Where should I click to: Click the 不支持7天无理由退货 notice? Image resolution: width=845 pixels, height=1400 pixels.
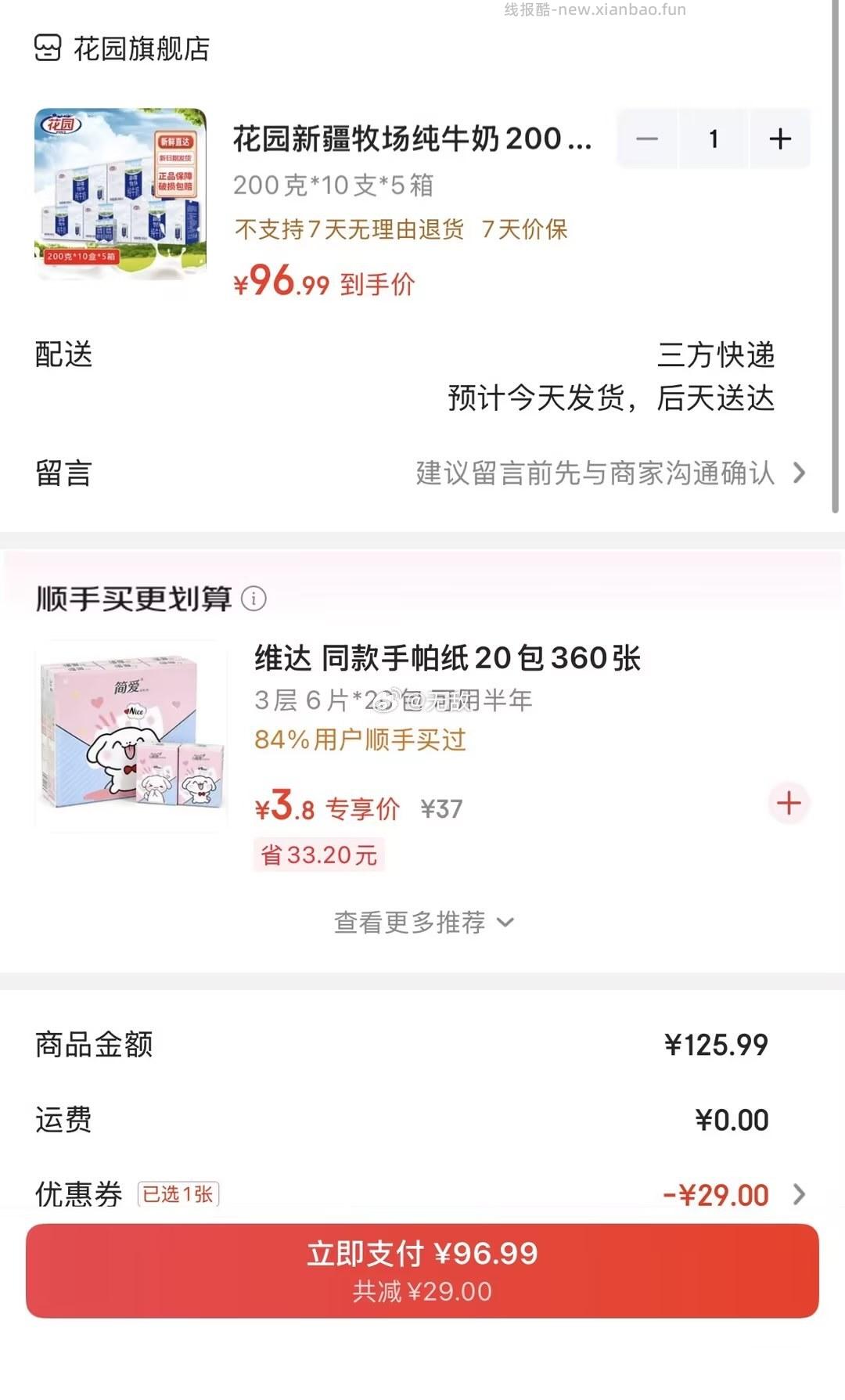click(x=347, y=229)
